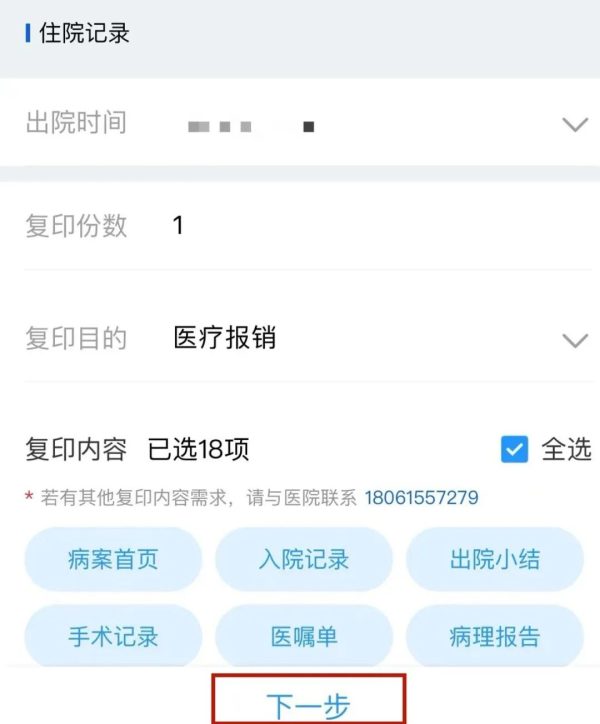Toggle the 入院记录 chip
Viewport: 600px width, 724px height.
pyautogui.click(x=304, y=559)
